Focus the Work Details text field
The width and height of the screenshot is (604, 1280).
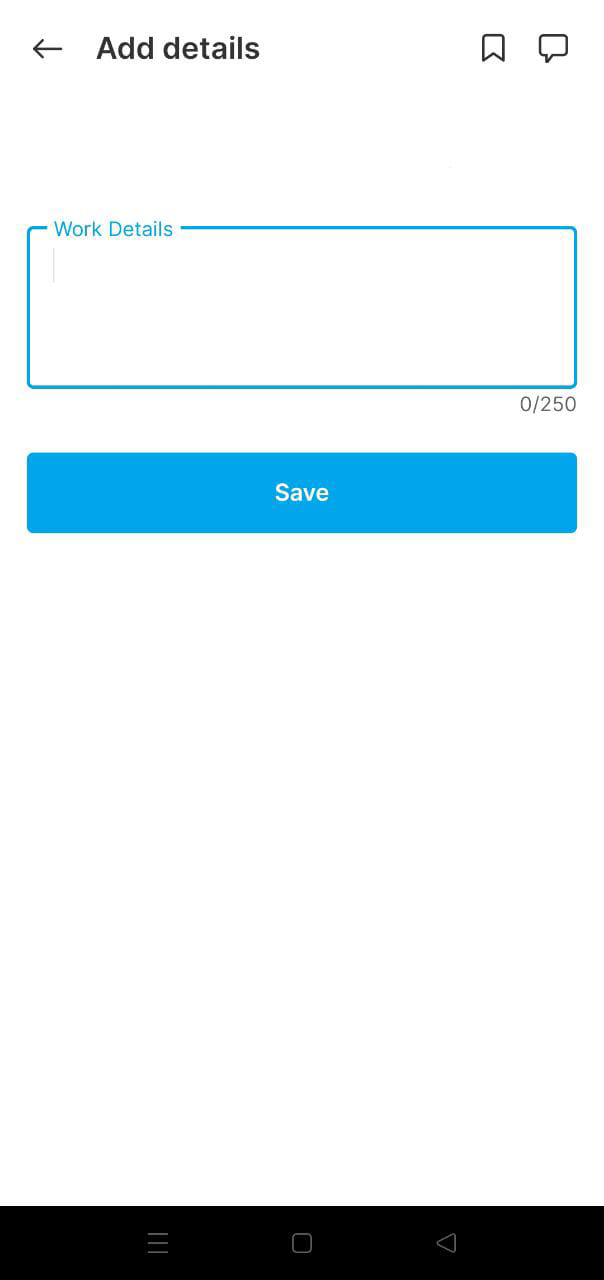301,308
